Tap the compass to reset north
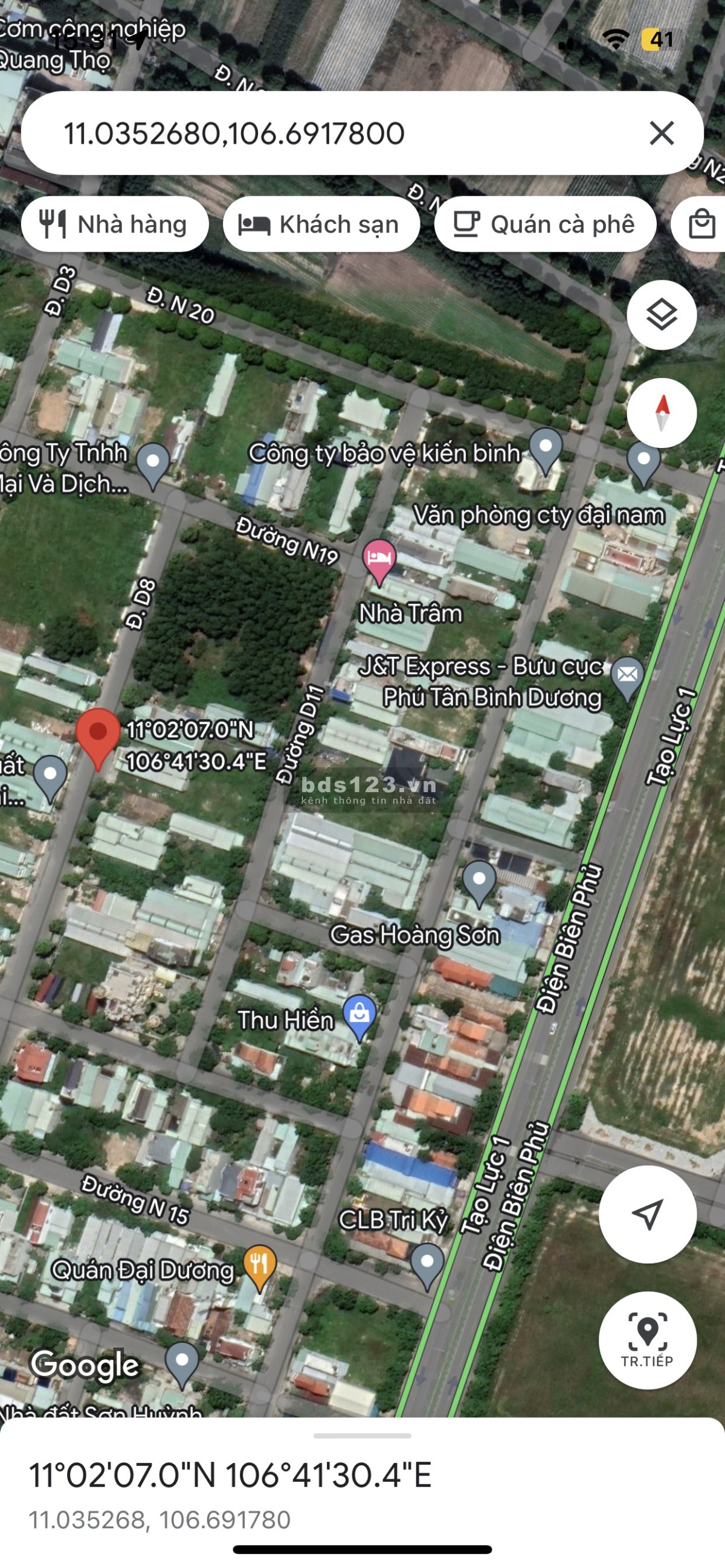 pyautogui.click(x=661, y=413)
